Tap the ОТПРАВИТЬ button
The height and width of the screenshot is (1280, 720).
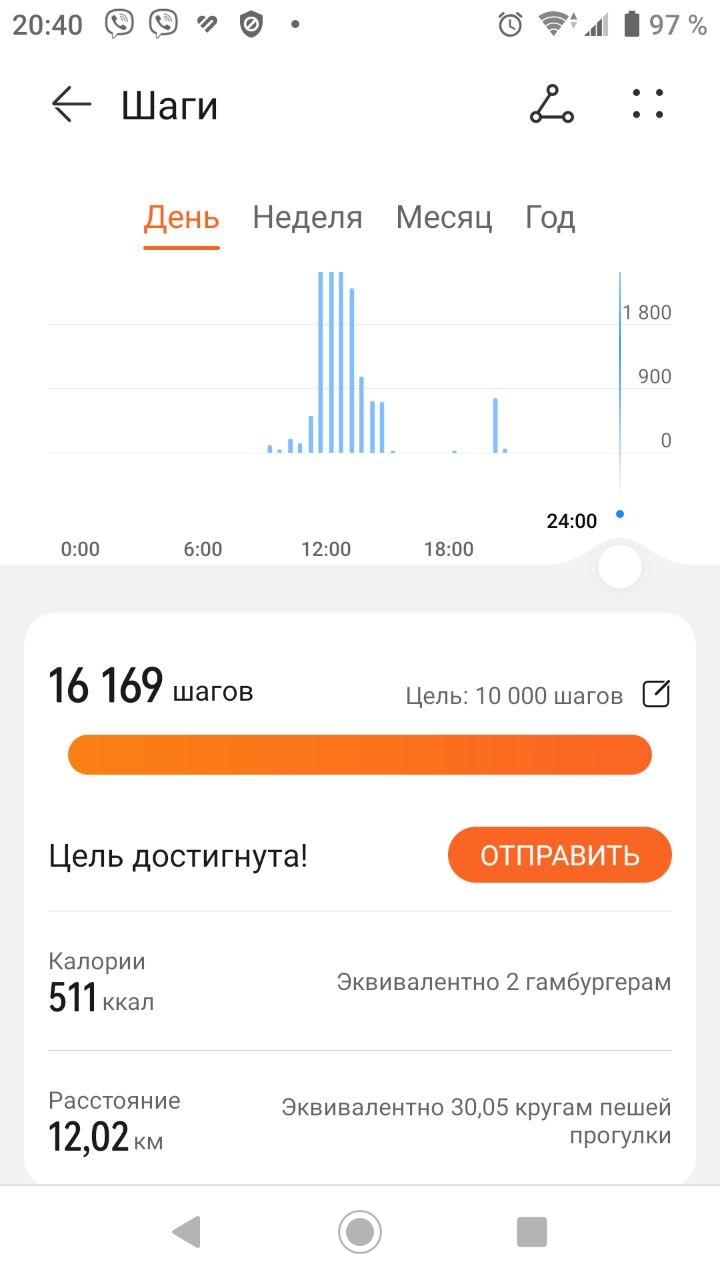pos(559,855)
